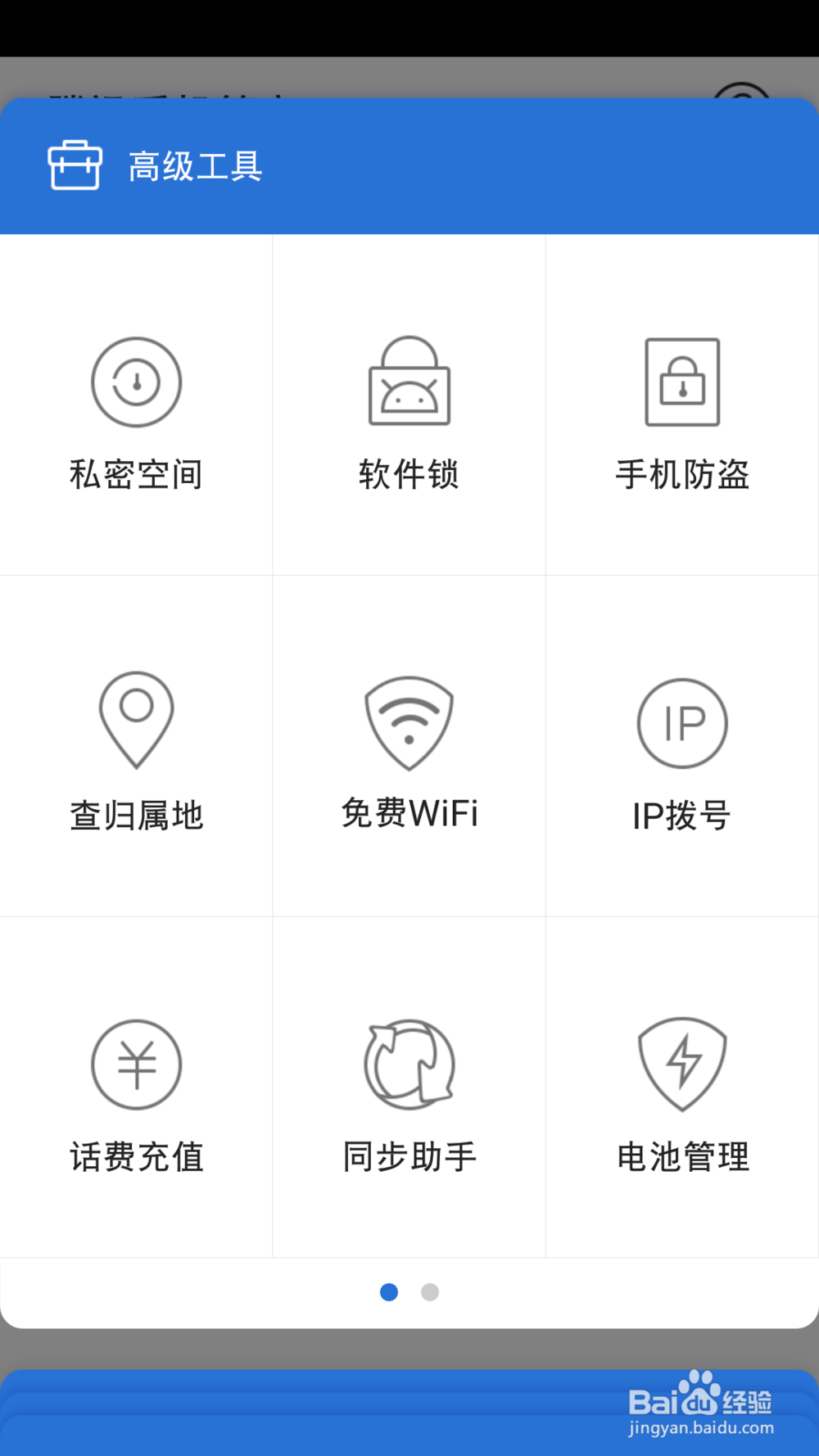Open the IP拨号 dialing tool
Viewport: 819px width, 1456px height.
pos(682,746)
